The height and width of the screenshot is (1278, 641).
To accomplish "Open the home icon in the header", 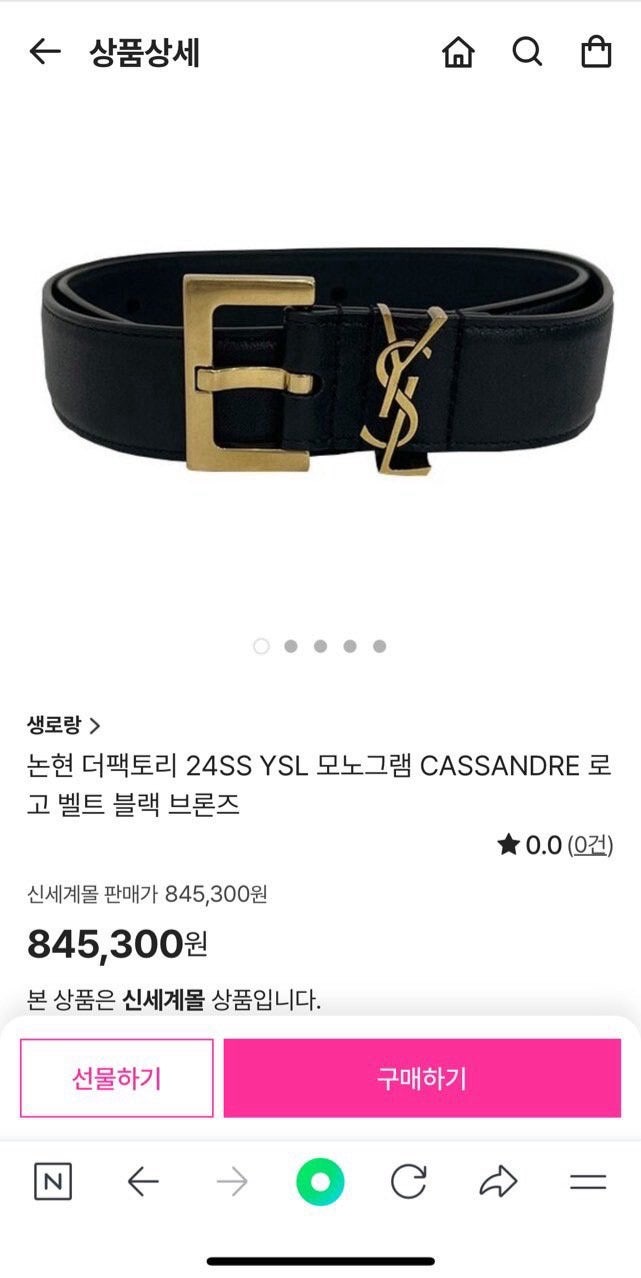I will click(458, 52).
